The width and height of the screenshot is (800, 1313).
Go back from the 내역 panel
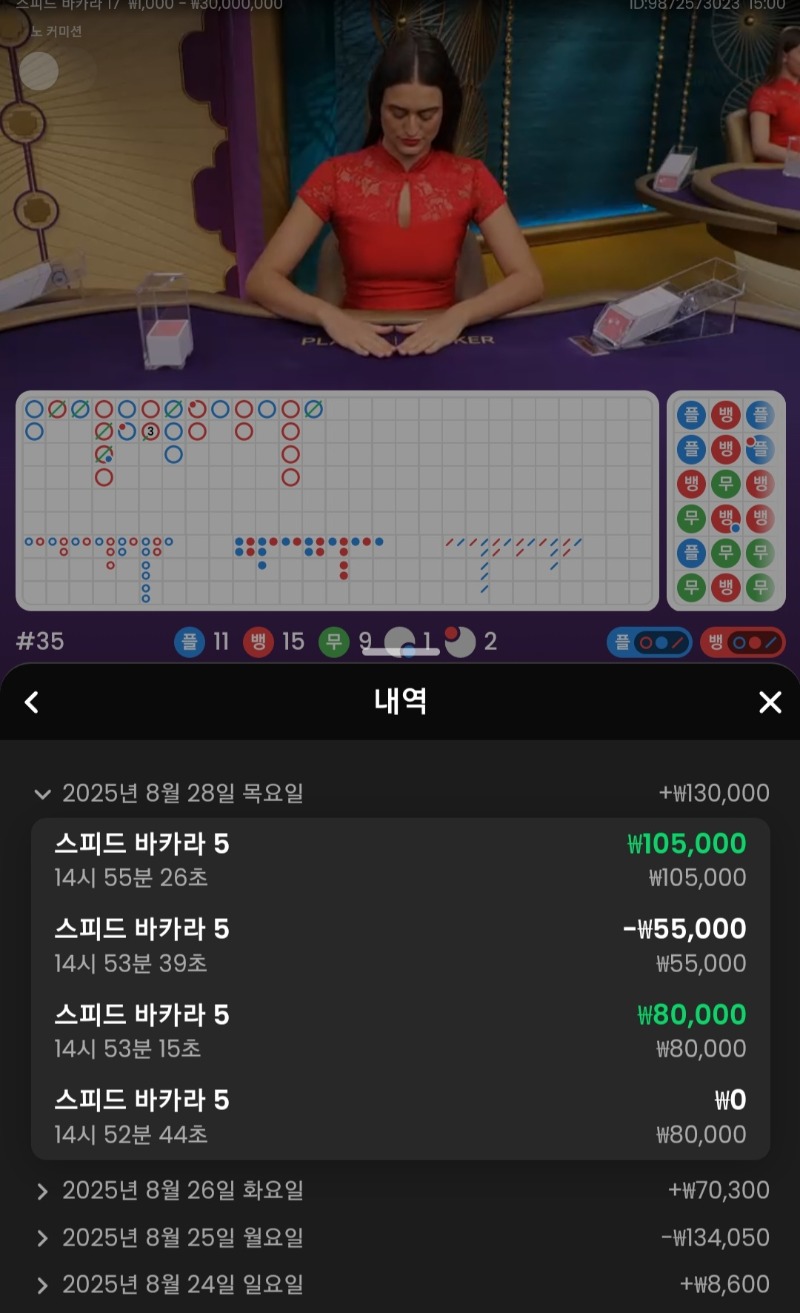point(32,702)
